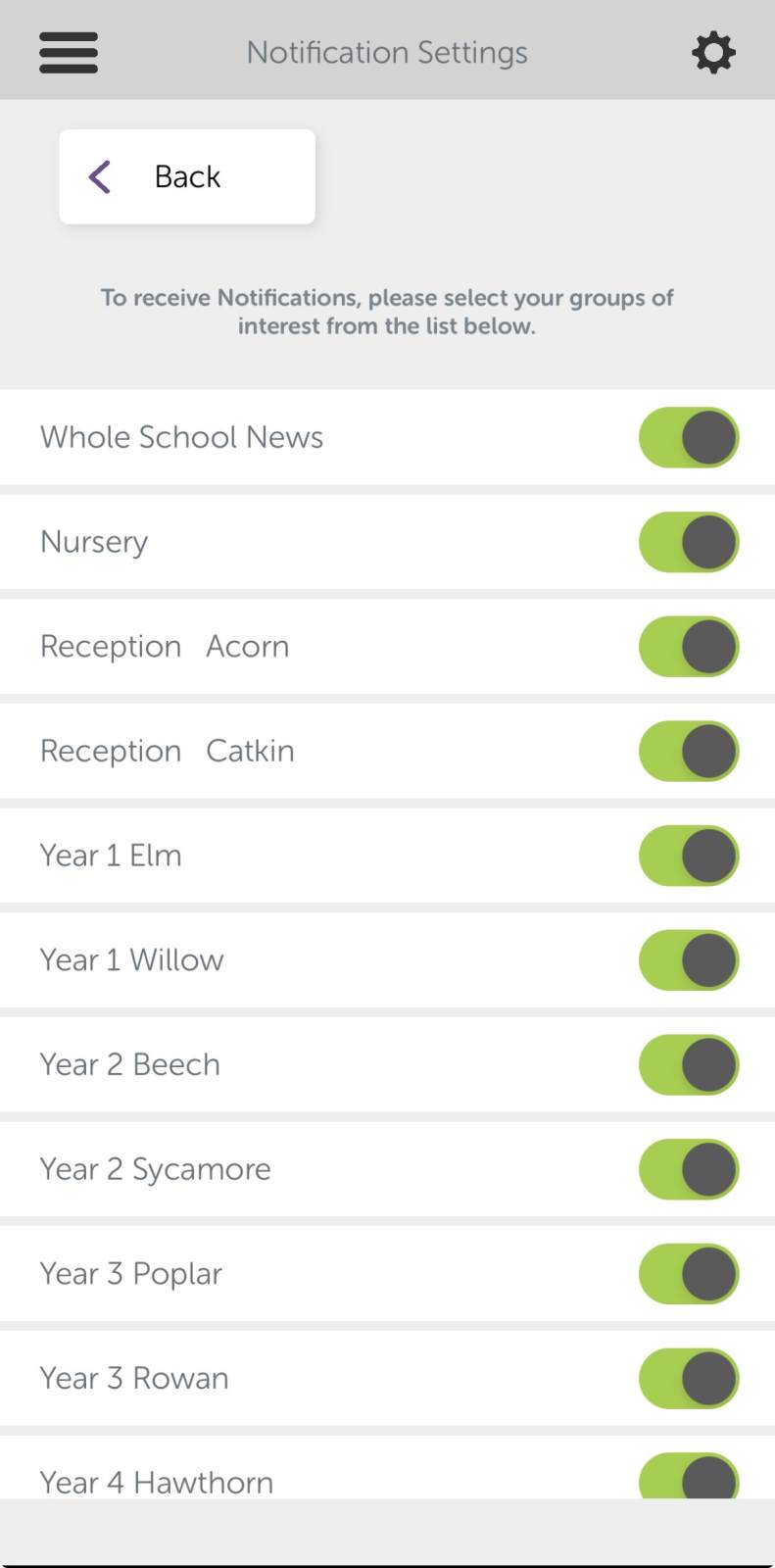Disable the Nursery notifications switch

pos(689,542)
